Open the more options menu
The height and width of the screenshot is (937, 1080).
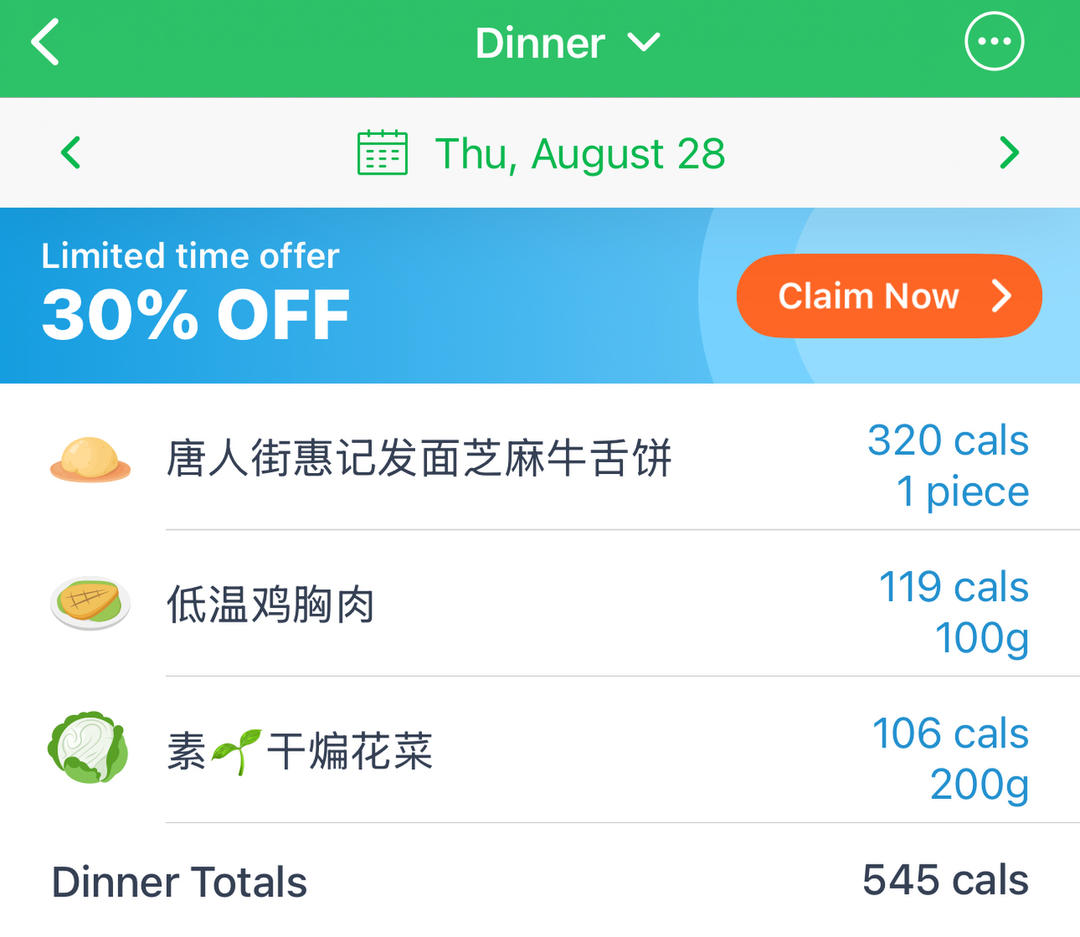point(993,41)
